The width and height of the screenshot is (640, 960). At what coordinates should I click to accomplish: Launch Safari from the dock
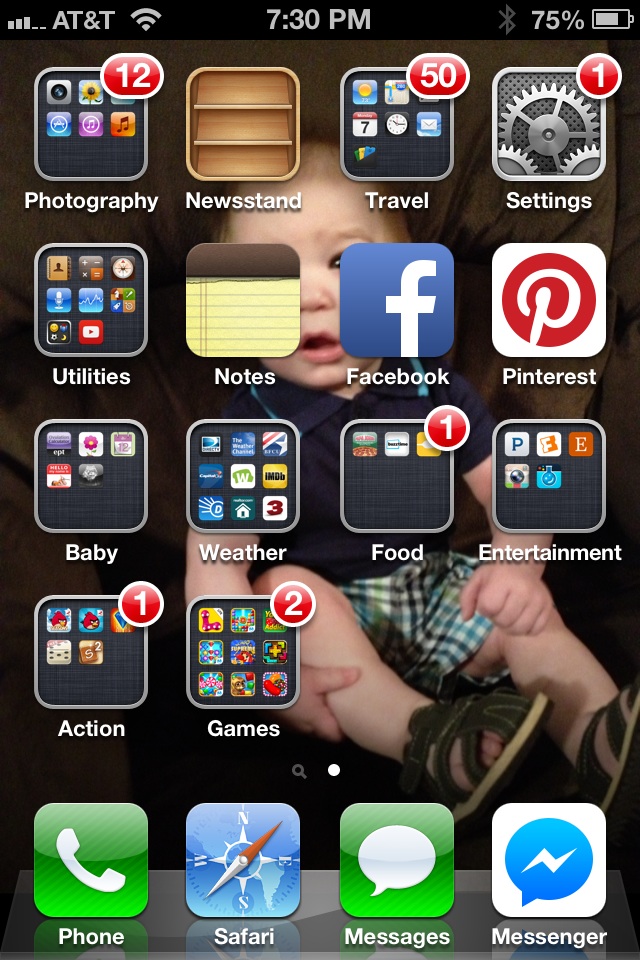pos(243,860)
